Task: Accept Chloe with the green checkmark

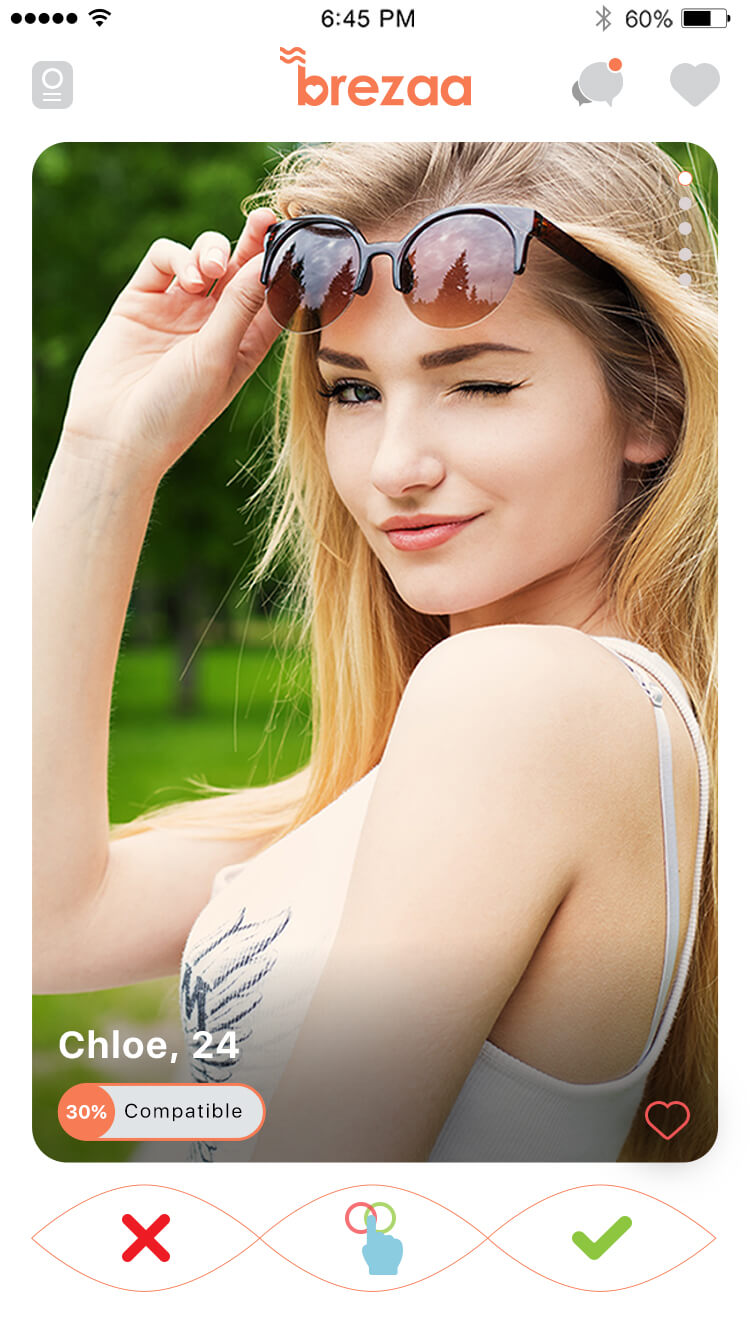Action: (x=602, y=1238)
